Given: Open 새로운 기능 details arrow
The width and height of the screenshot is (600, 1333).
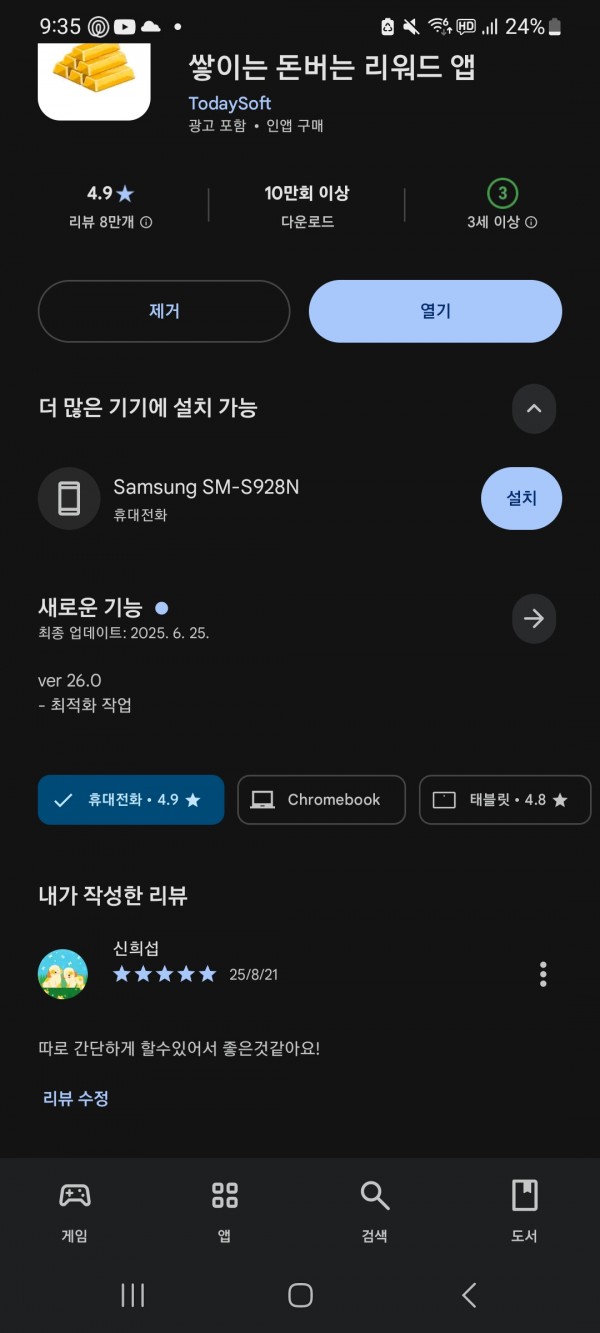Looking at the screenshot, I should pyautogui.click(x=533, y=619).
